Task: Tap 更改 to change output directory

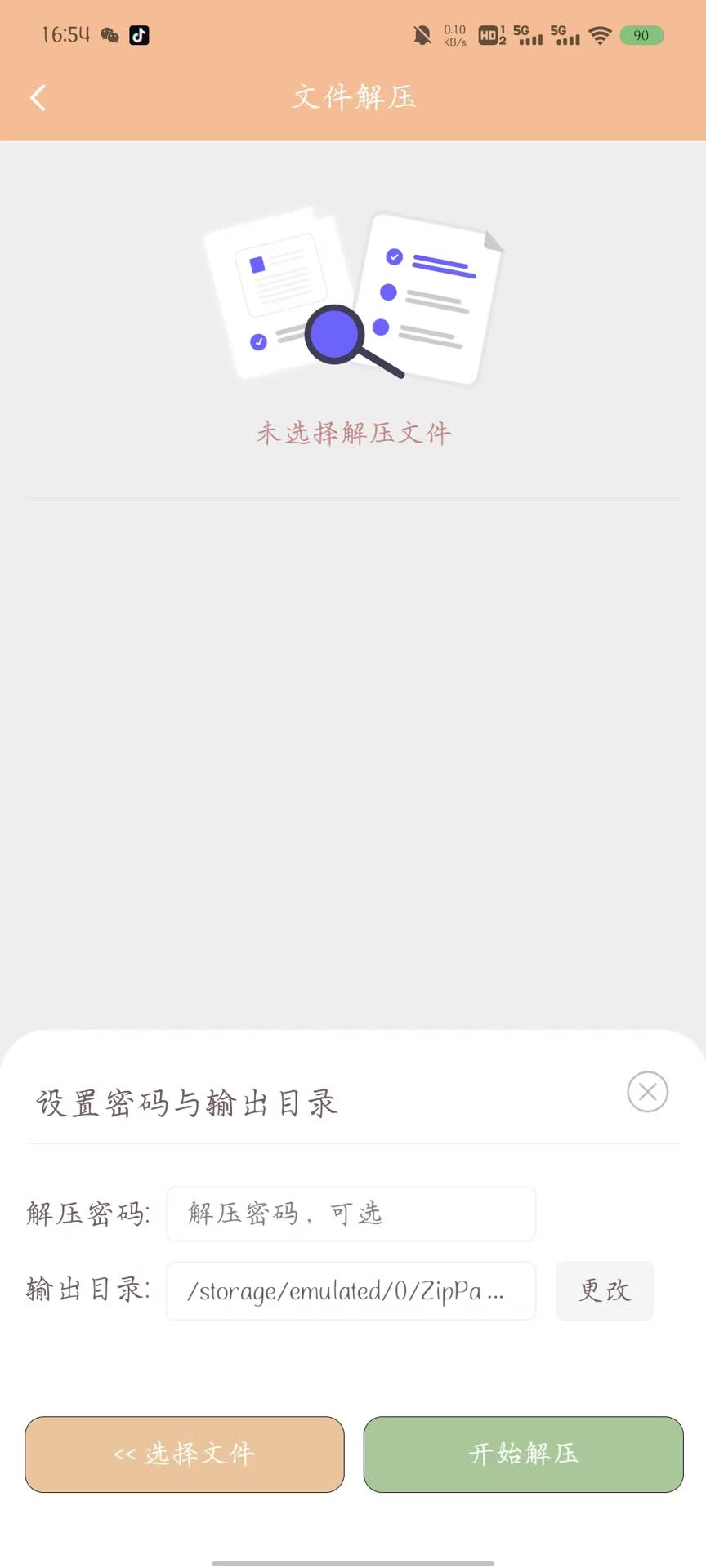Action: tap(604, 1291)
